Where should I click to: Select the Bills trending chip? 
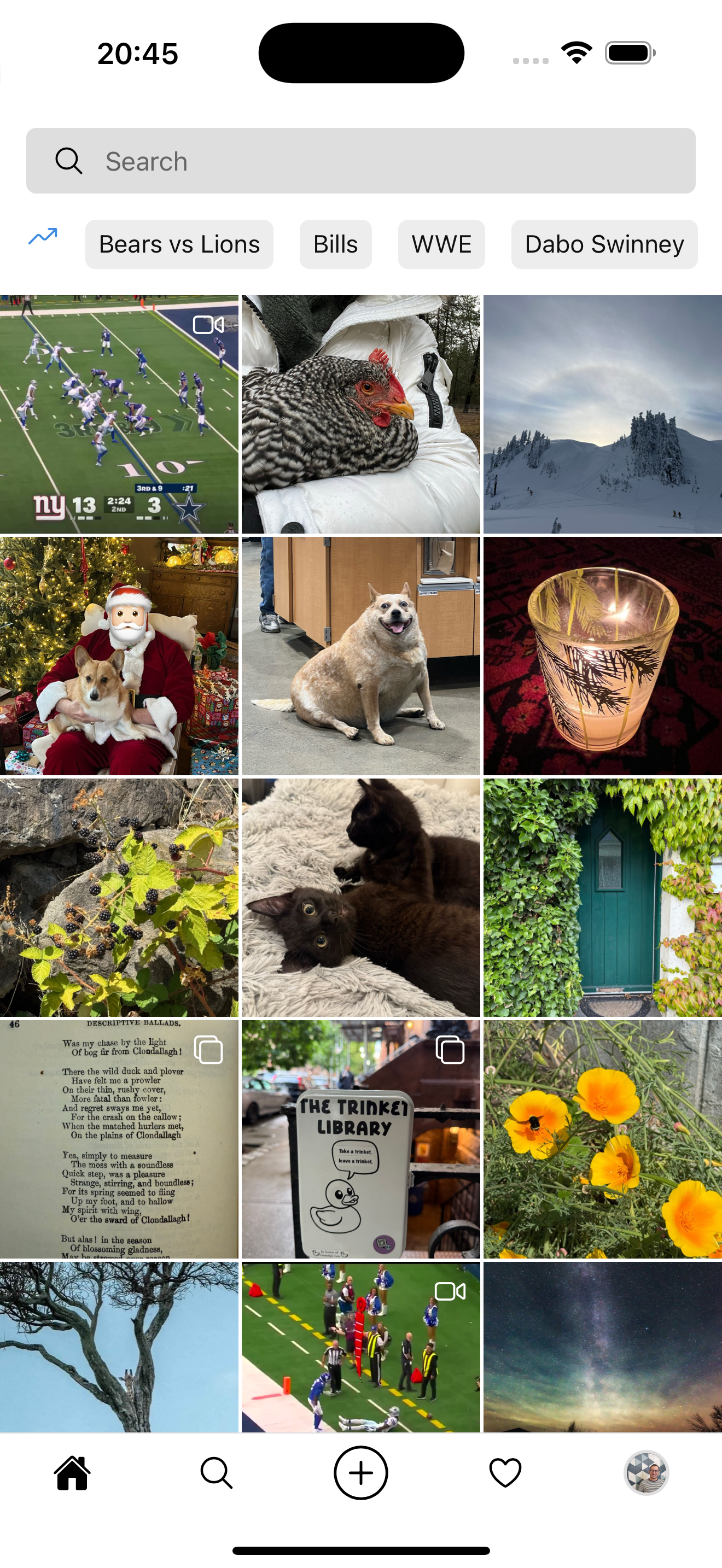(335, 244)
